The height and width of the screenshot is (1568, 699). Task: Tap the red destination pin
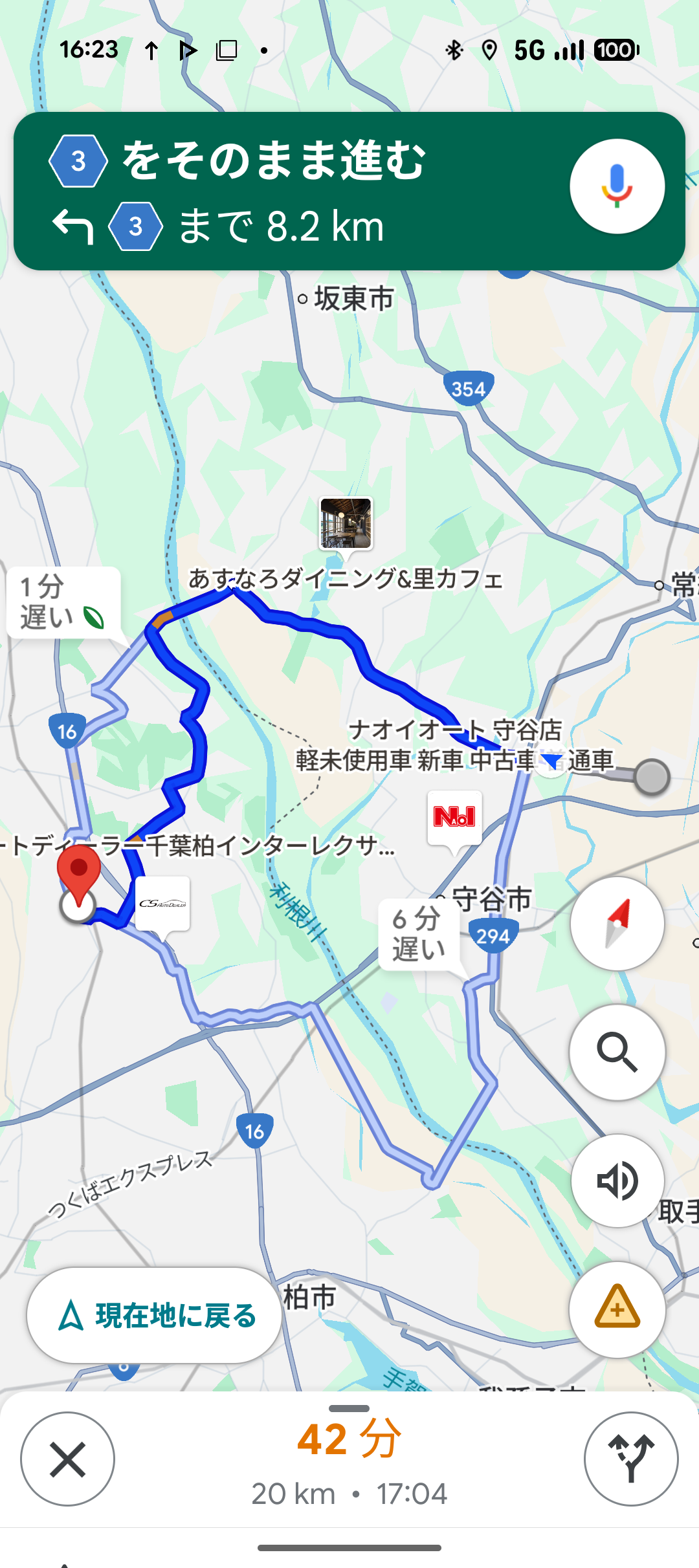click(x=79, y=870)
